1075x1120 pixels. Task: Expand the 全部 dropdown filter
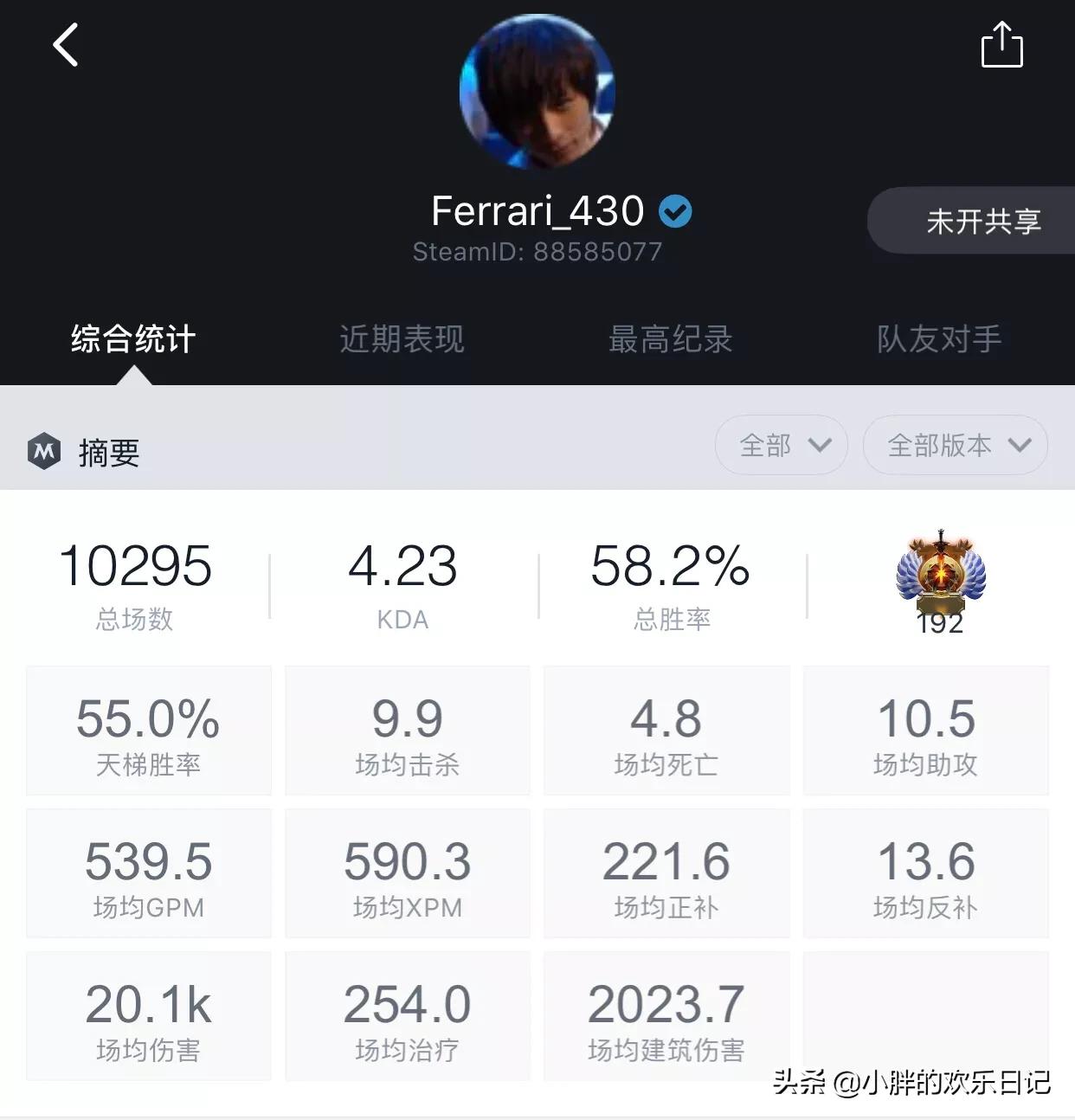tap(782, 445)
